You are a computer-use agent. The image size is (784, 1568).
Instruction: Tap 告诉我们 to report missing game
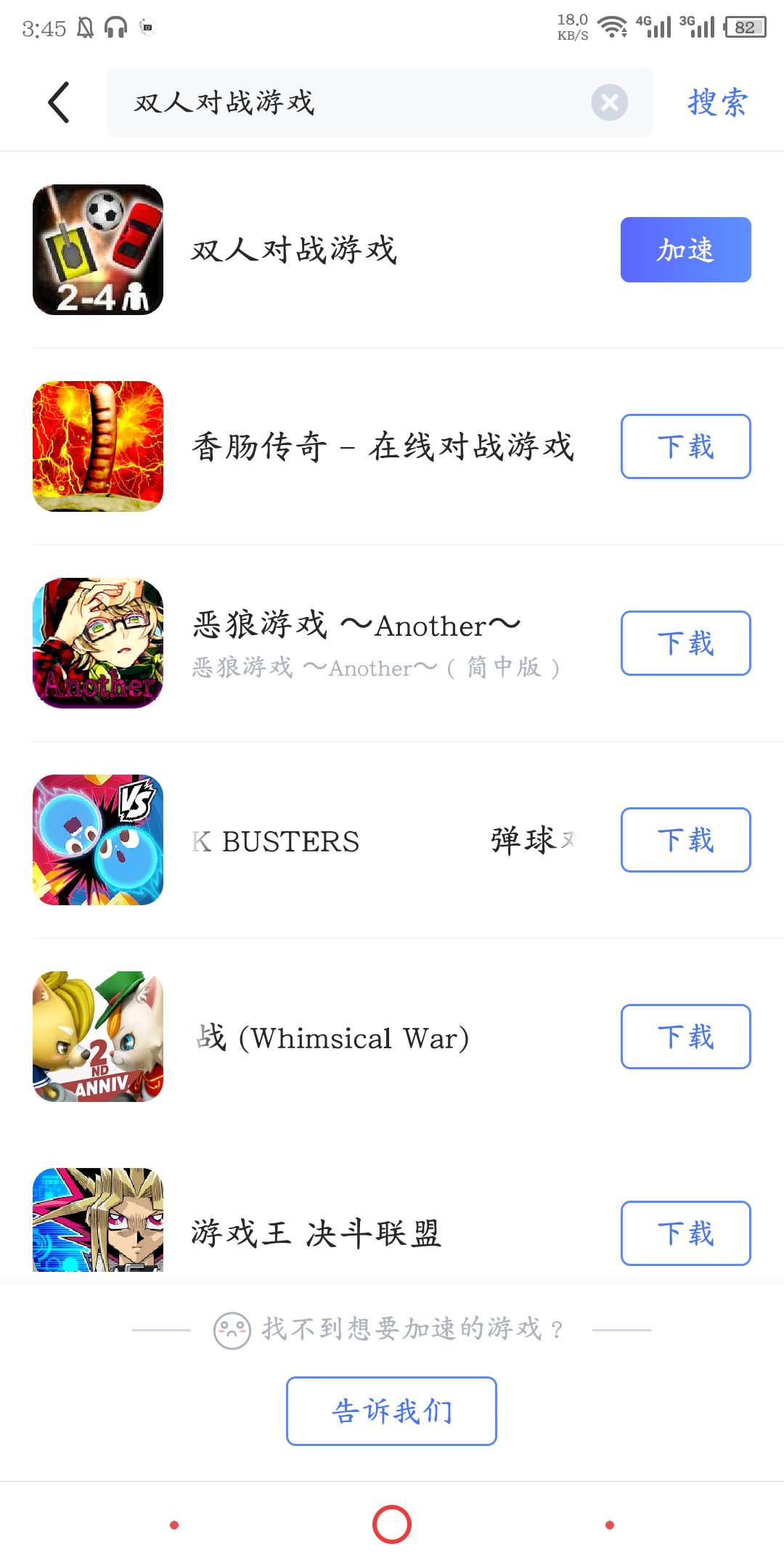391,1410
